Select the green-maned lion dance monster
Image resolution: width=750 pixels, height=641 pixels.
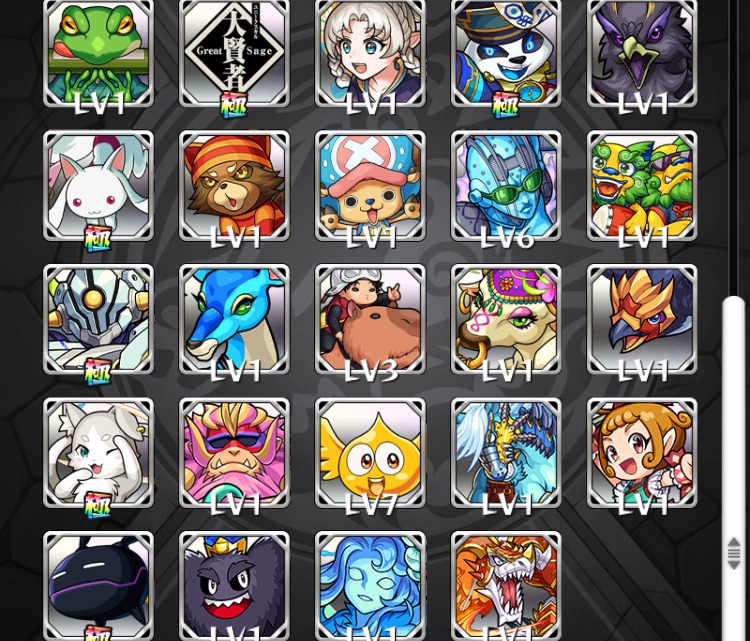(x=642, y=186)
